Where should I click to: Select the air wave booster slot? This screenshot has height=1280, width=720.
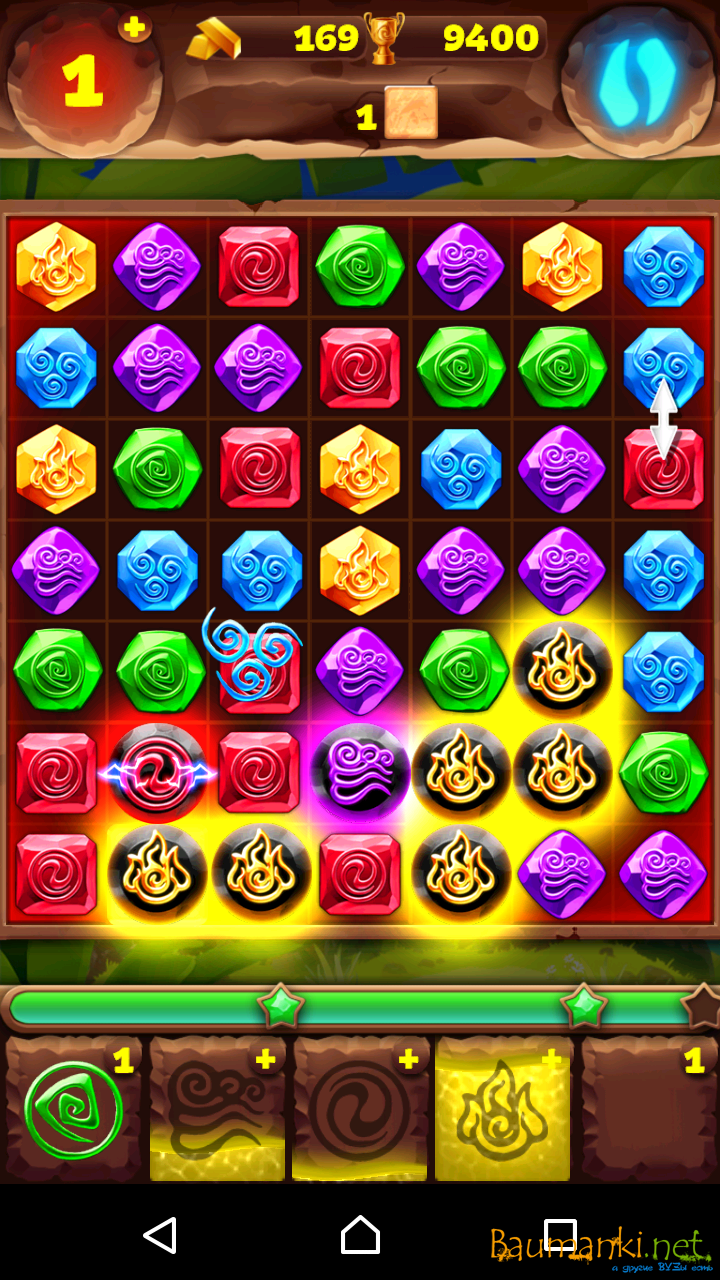(217, 1110)
